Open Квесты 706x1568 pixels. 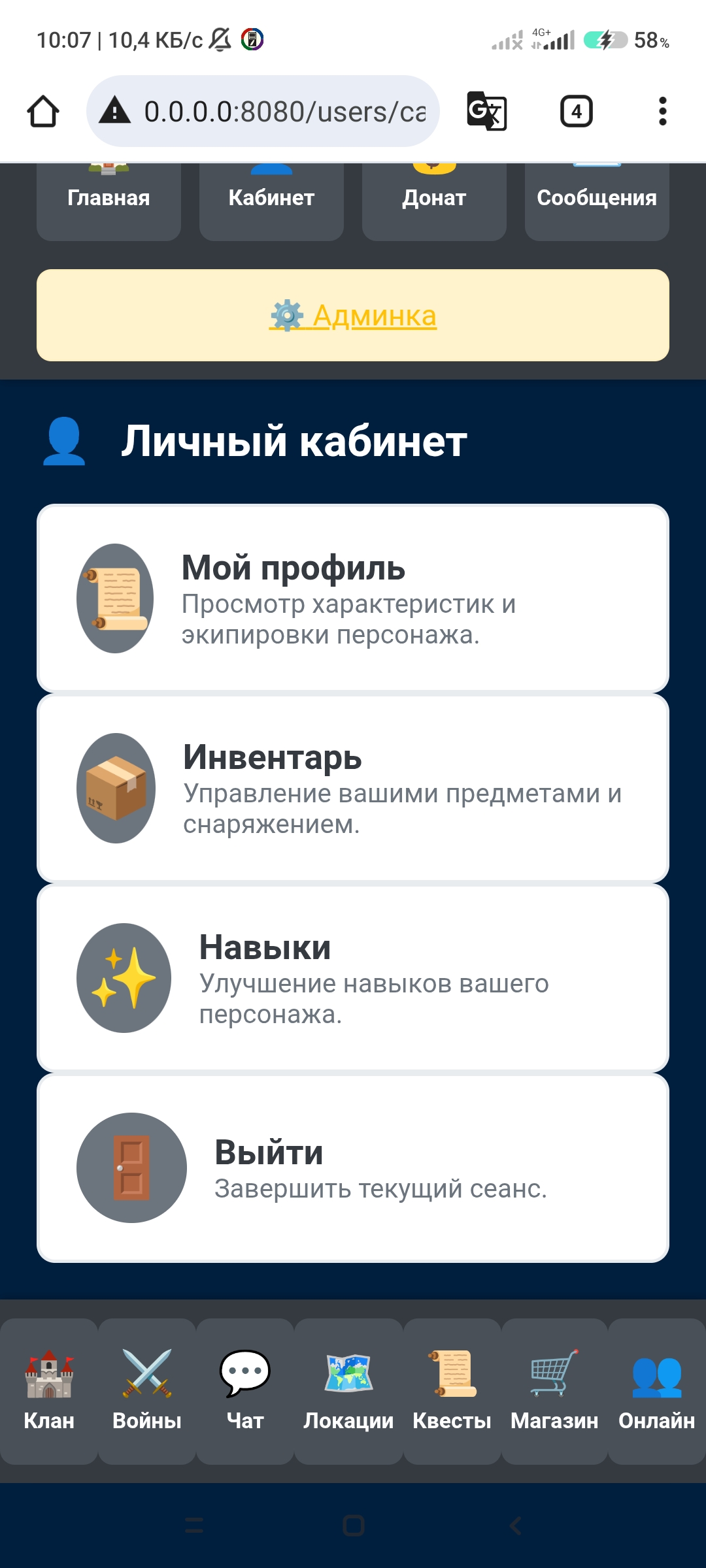pyautogui.click(x=452, y=1392)
